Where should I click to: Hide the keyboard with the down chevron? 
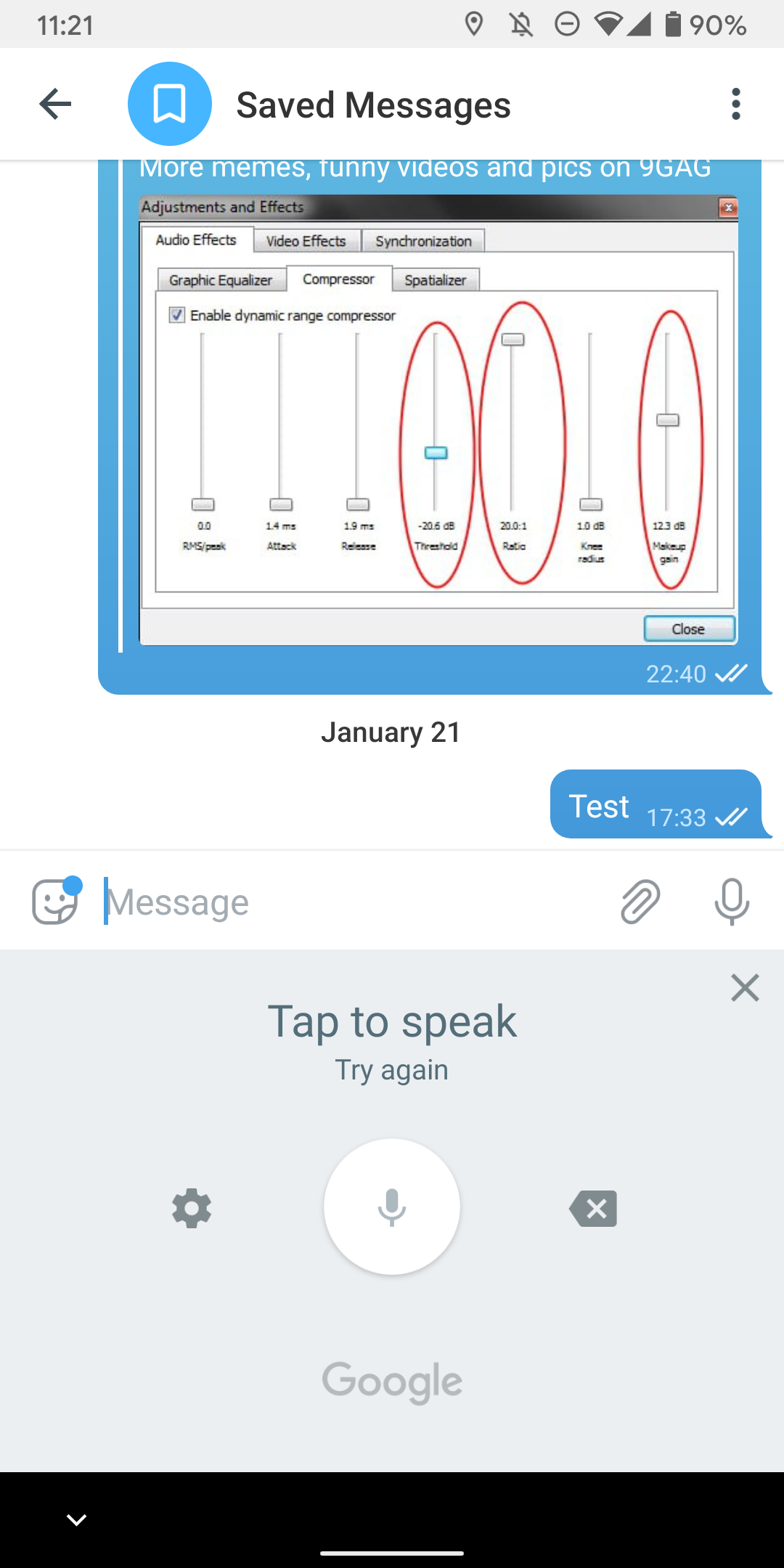point(76,1519)
